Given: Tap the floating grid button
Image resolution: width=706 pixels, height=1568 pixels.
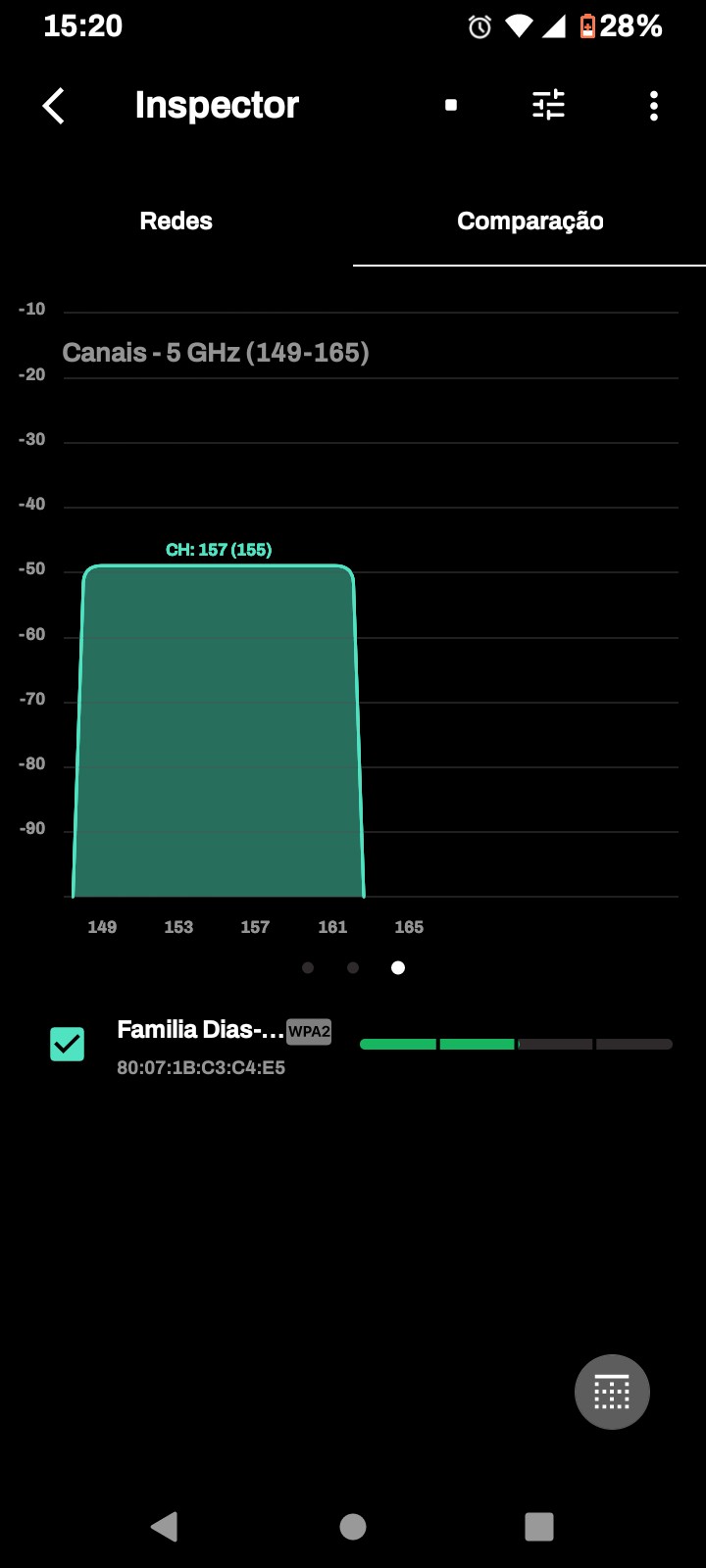Looking at the screenshot, I should (x=612, y=1392).
